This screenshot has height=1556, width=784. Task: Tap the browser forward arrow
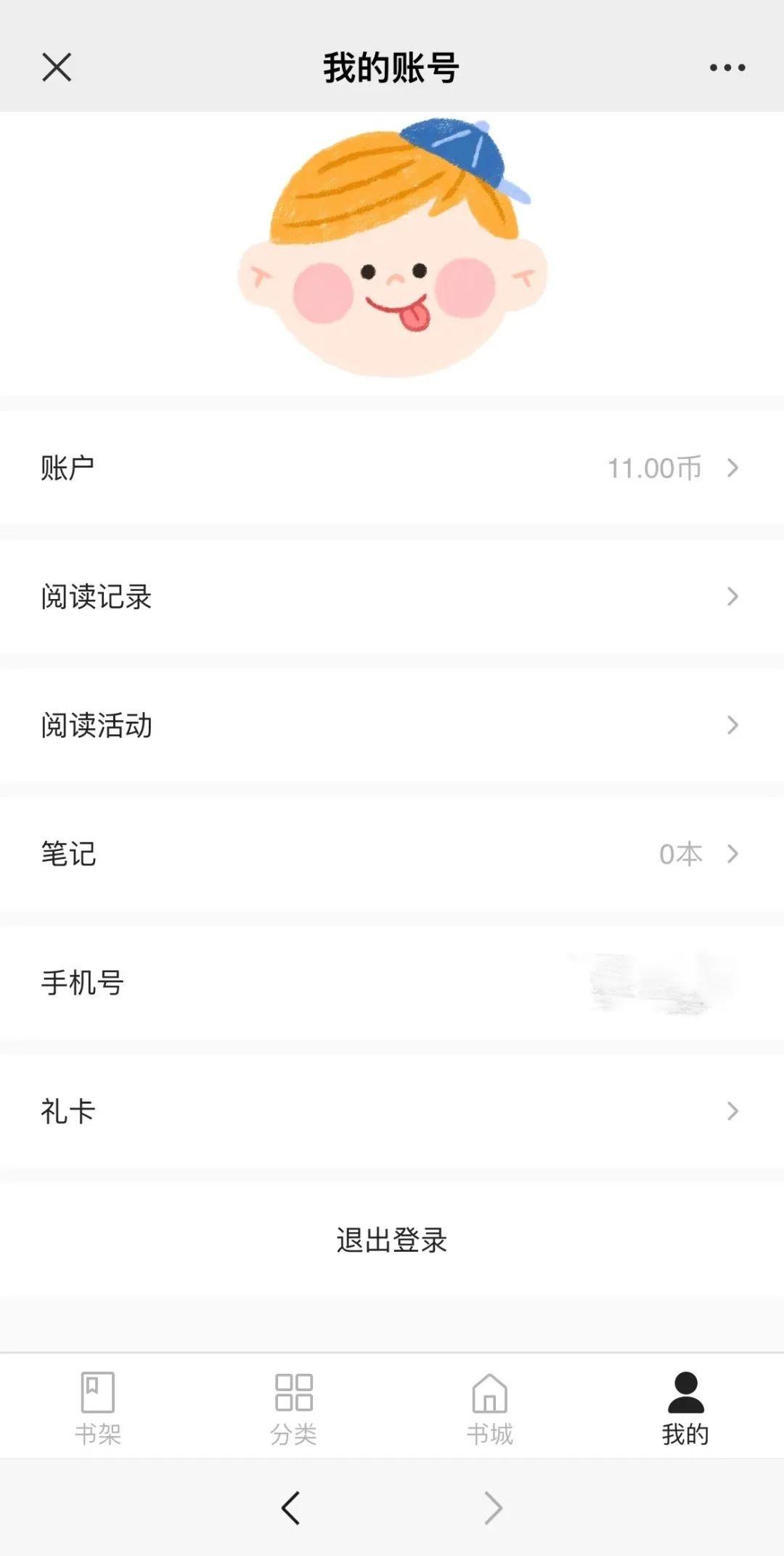pyautogui.click(x=494, y=1508)
